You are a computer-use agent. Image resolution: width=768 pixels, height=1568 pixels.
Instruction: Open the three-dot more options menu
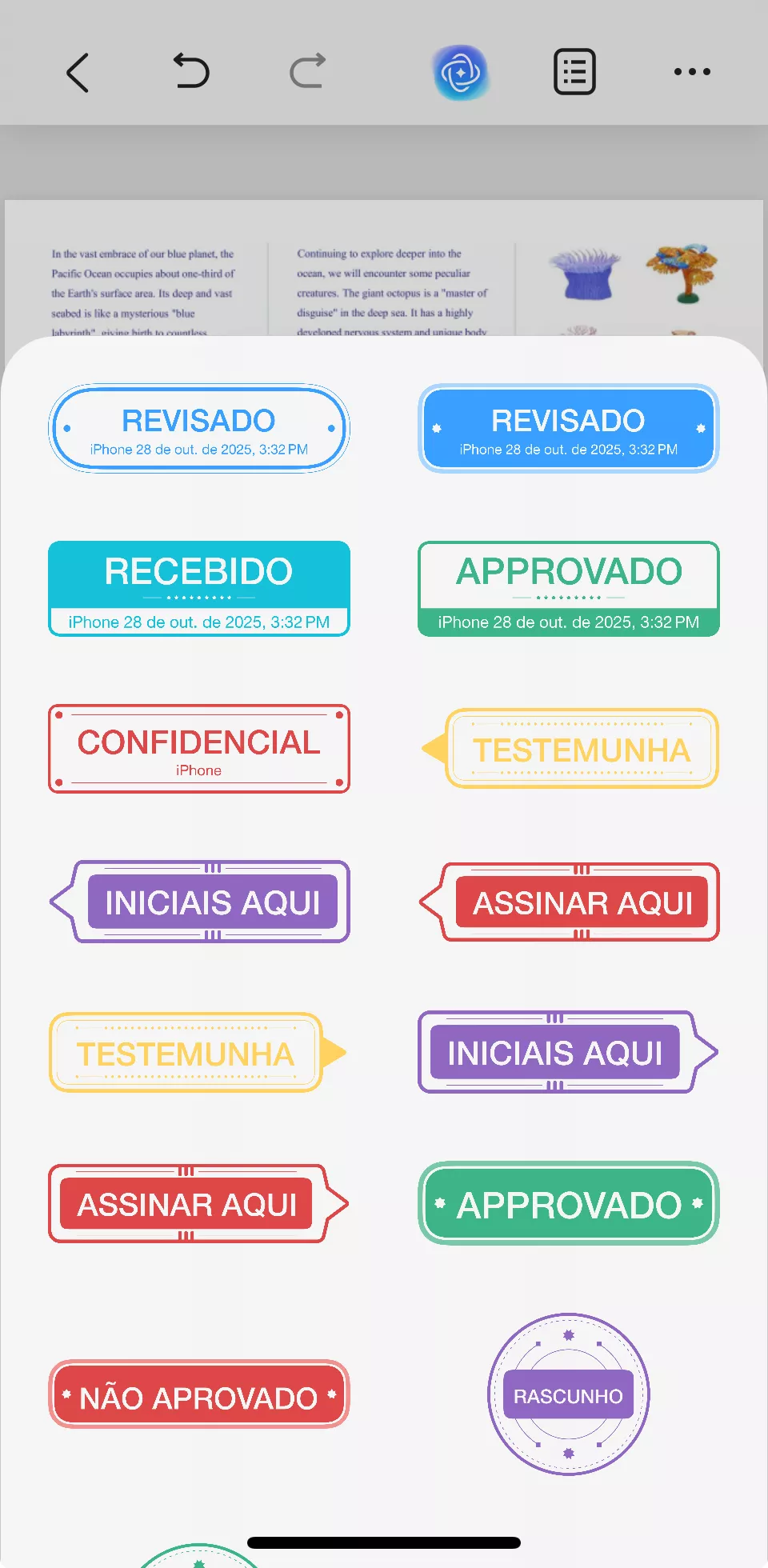692,71
